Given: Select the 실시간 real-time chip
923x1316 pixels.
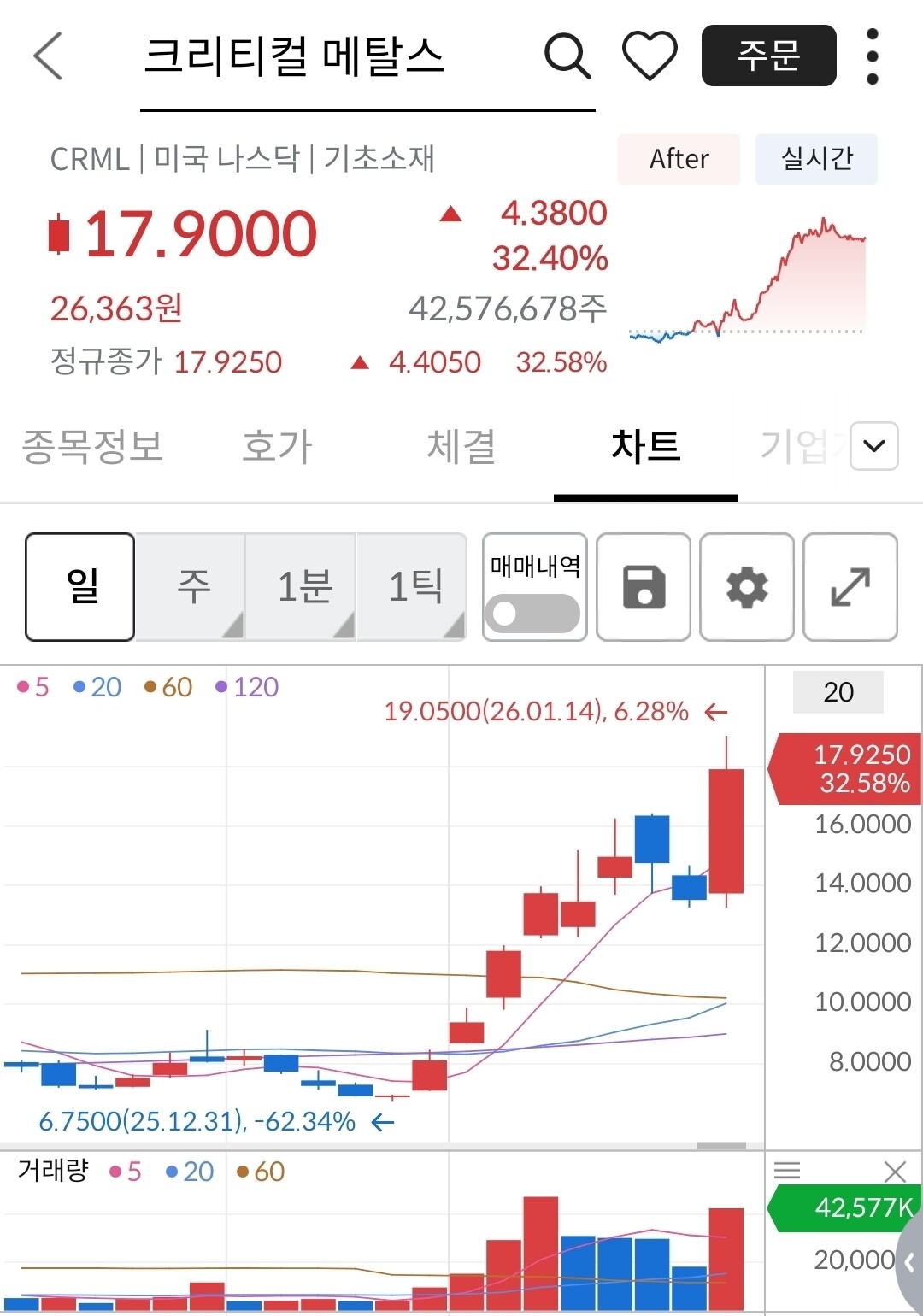Looking at the screenshot, I should click(816, 159).
